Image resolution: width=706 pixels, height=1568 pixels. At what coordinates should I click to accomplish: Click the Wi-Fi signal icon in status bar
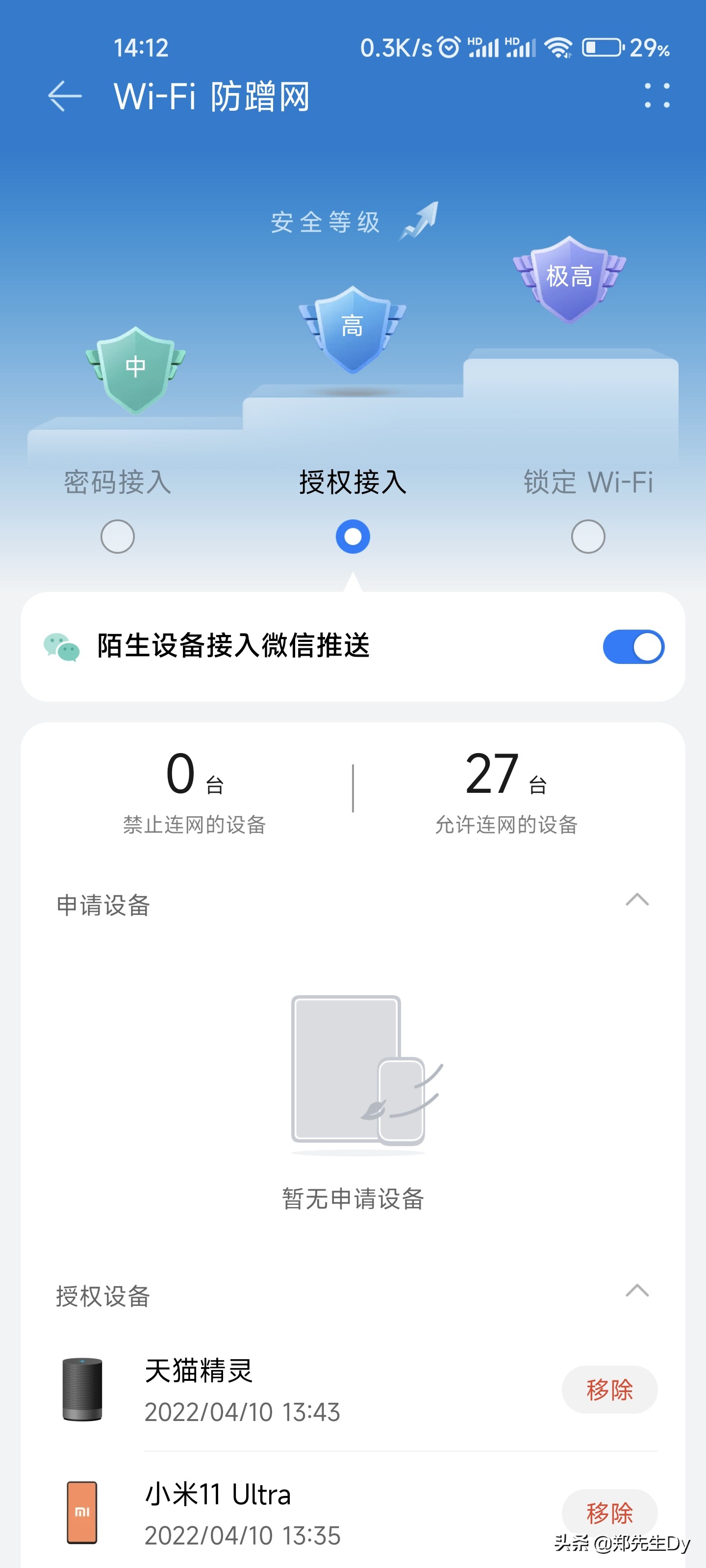tap(558, 48)
